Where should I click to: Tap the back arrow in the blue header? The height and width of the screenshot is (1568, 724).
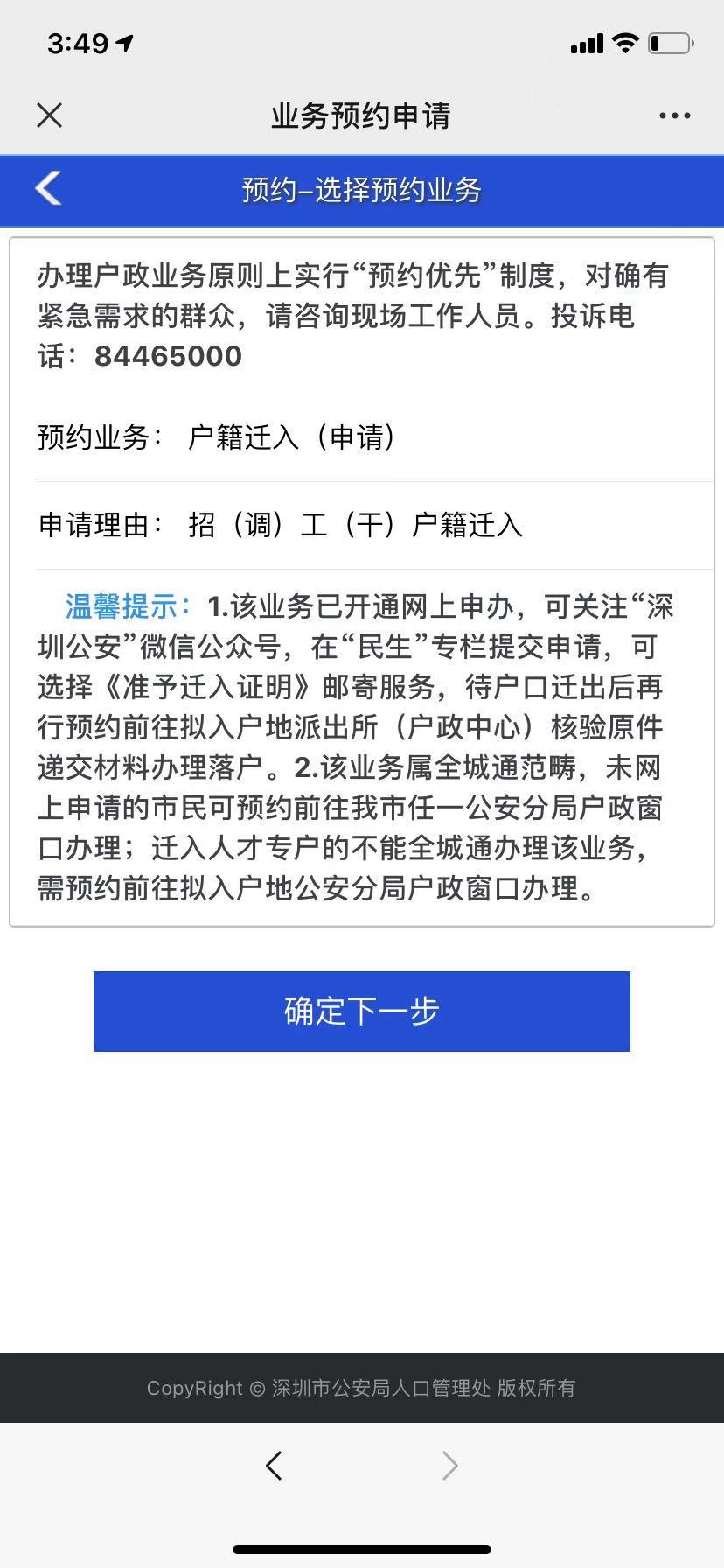[48, 188]
